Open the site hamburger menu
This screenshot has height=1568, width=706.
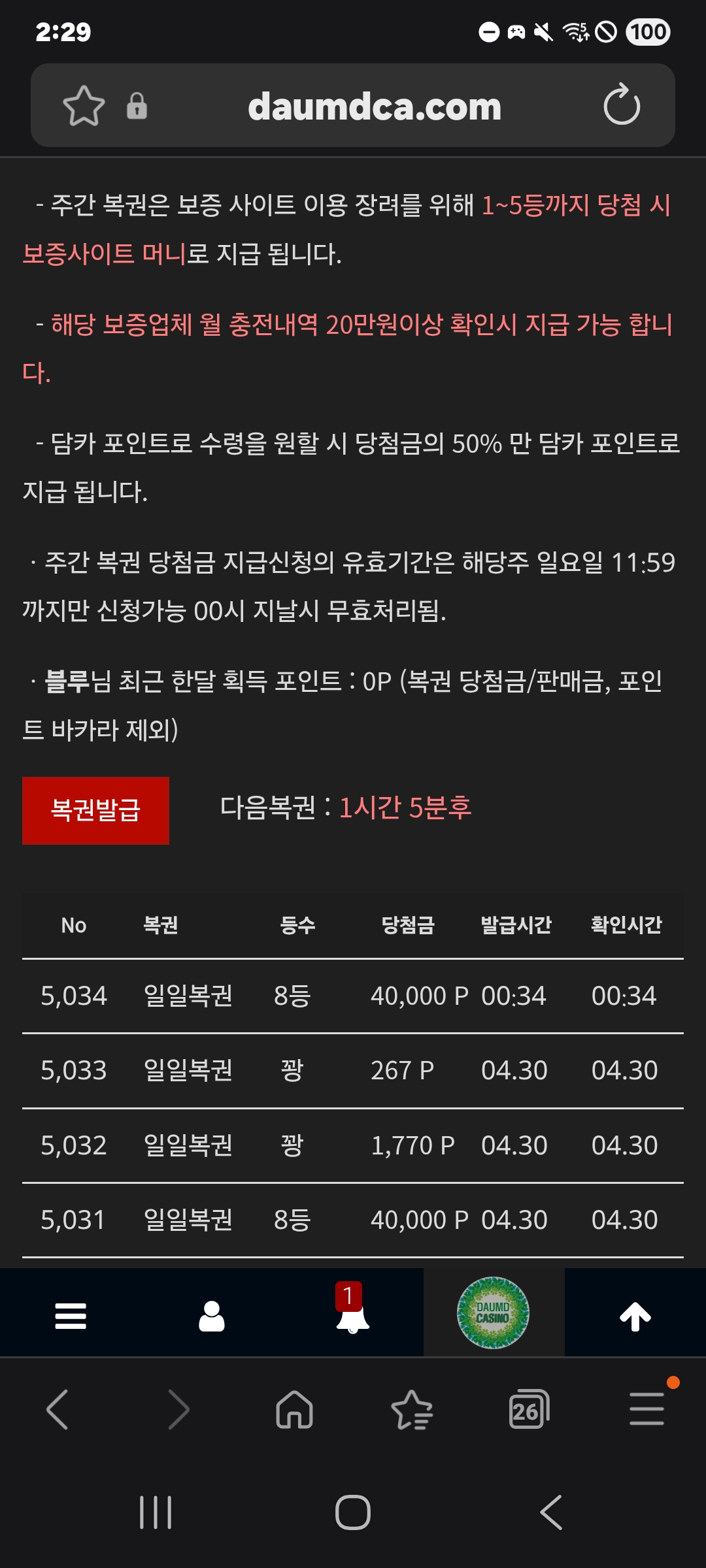[x=71, y=1316]
